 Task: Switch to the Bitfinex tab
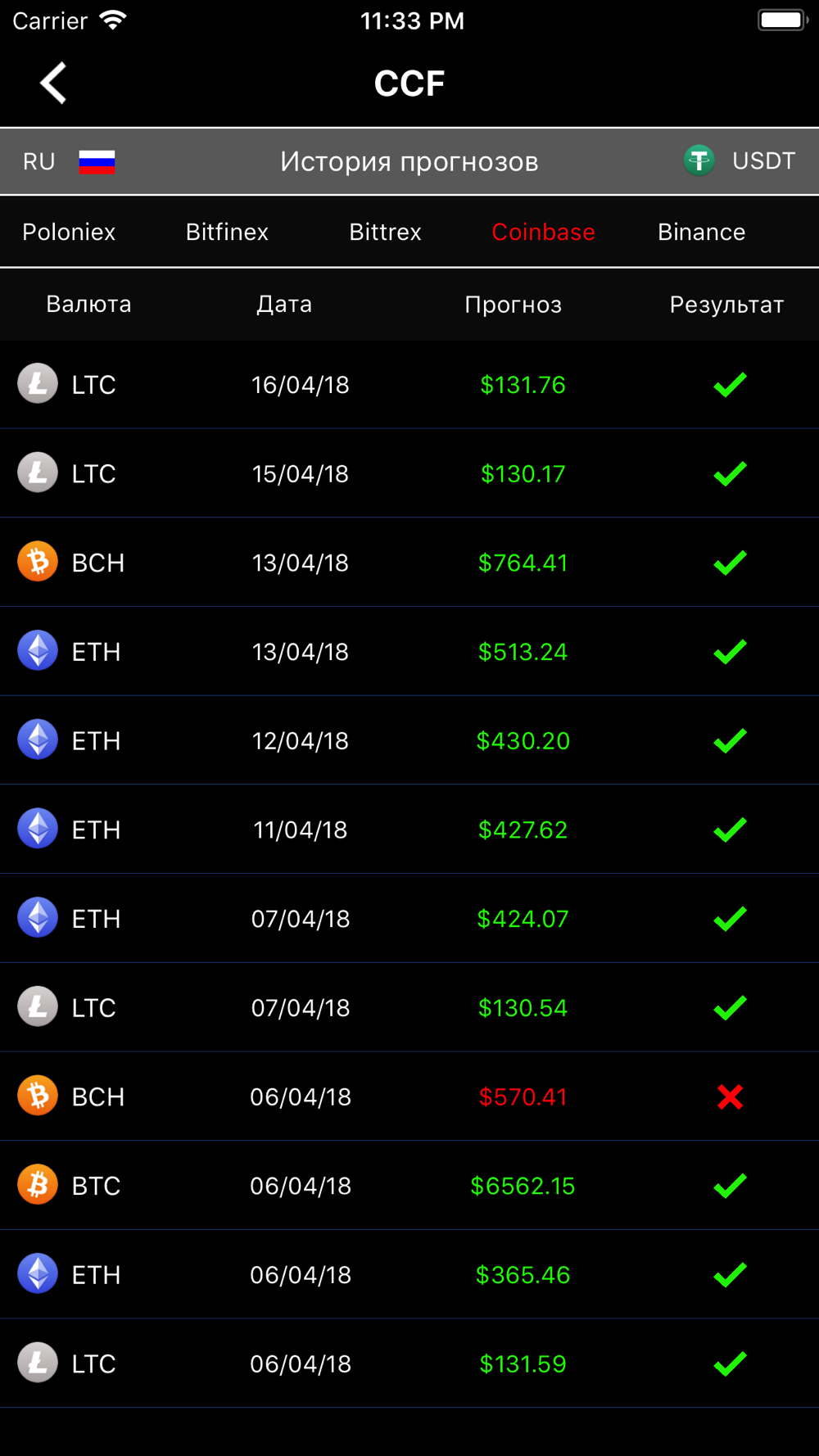227,232
